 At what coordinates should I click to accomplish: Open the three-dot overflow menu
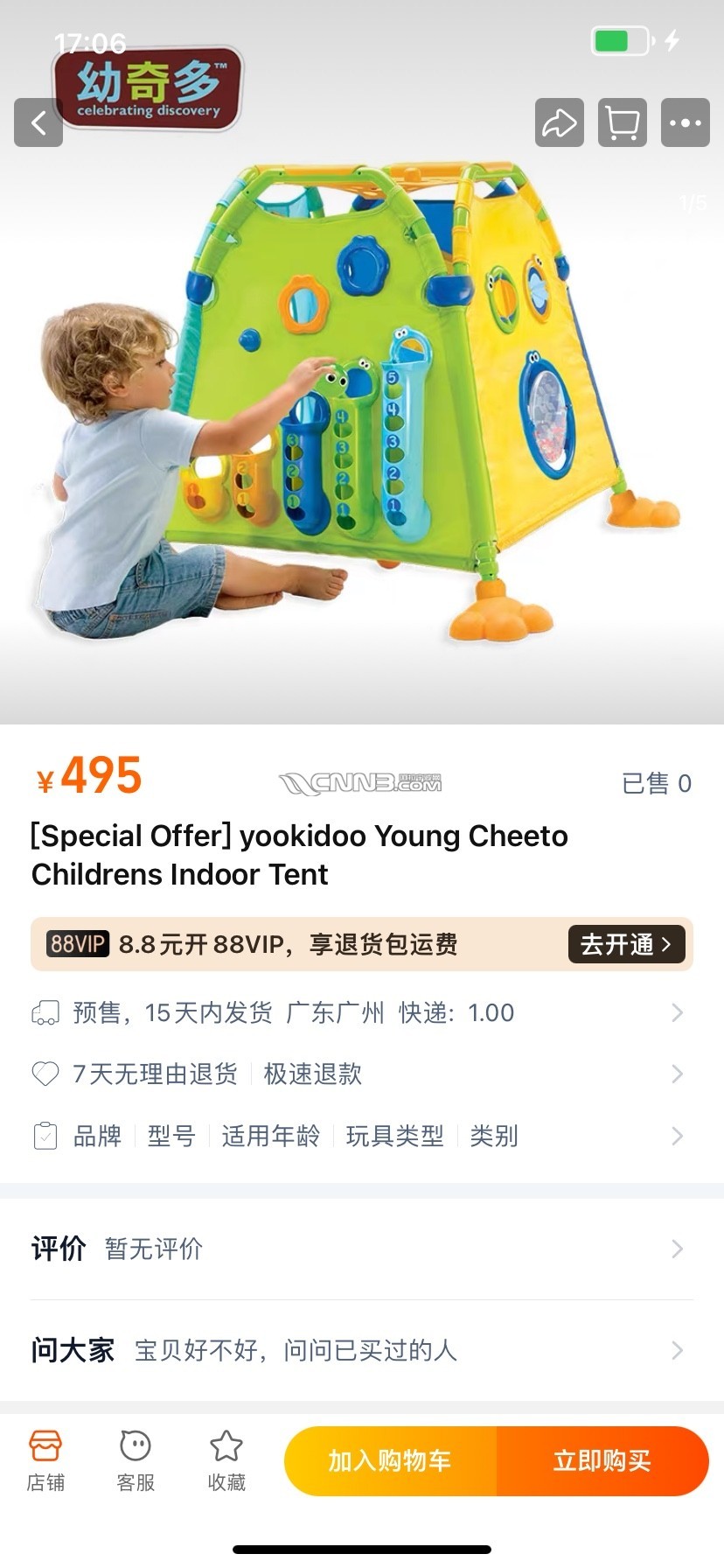pos(686,122)
